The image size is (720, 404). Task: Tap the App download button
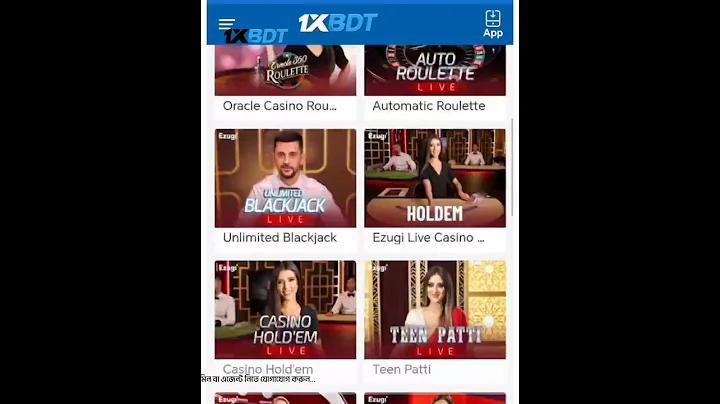coord(493,23)
